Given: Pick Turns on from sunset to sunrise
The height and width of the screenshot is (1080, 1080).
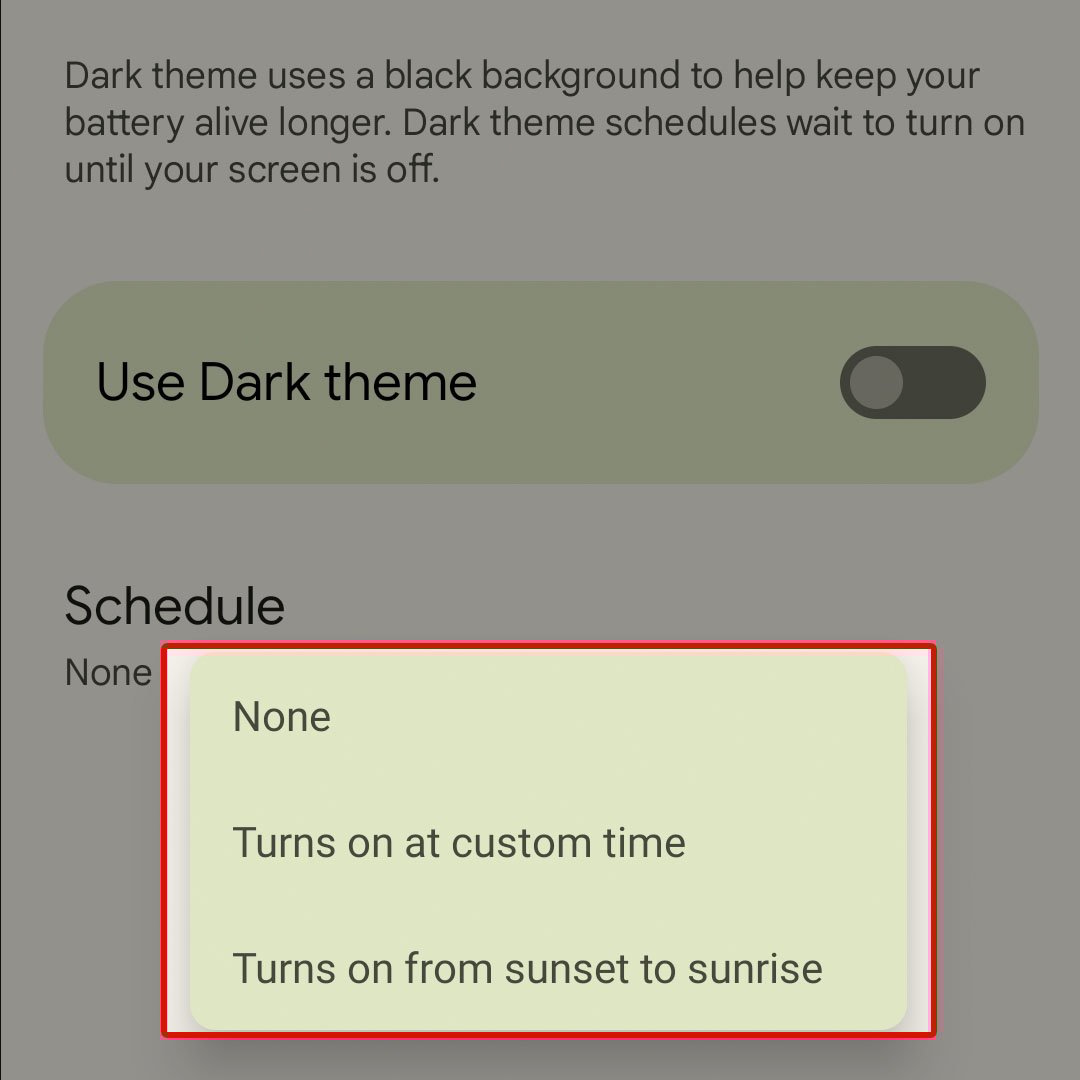Looking at the screenshot, I should [x=527, y=968].
